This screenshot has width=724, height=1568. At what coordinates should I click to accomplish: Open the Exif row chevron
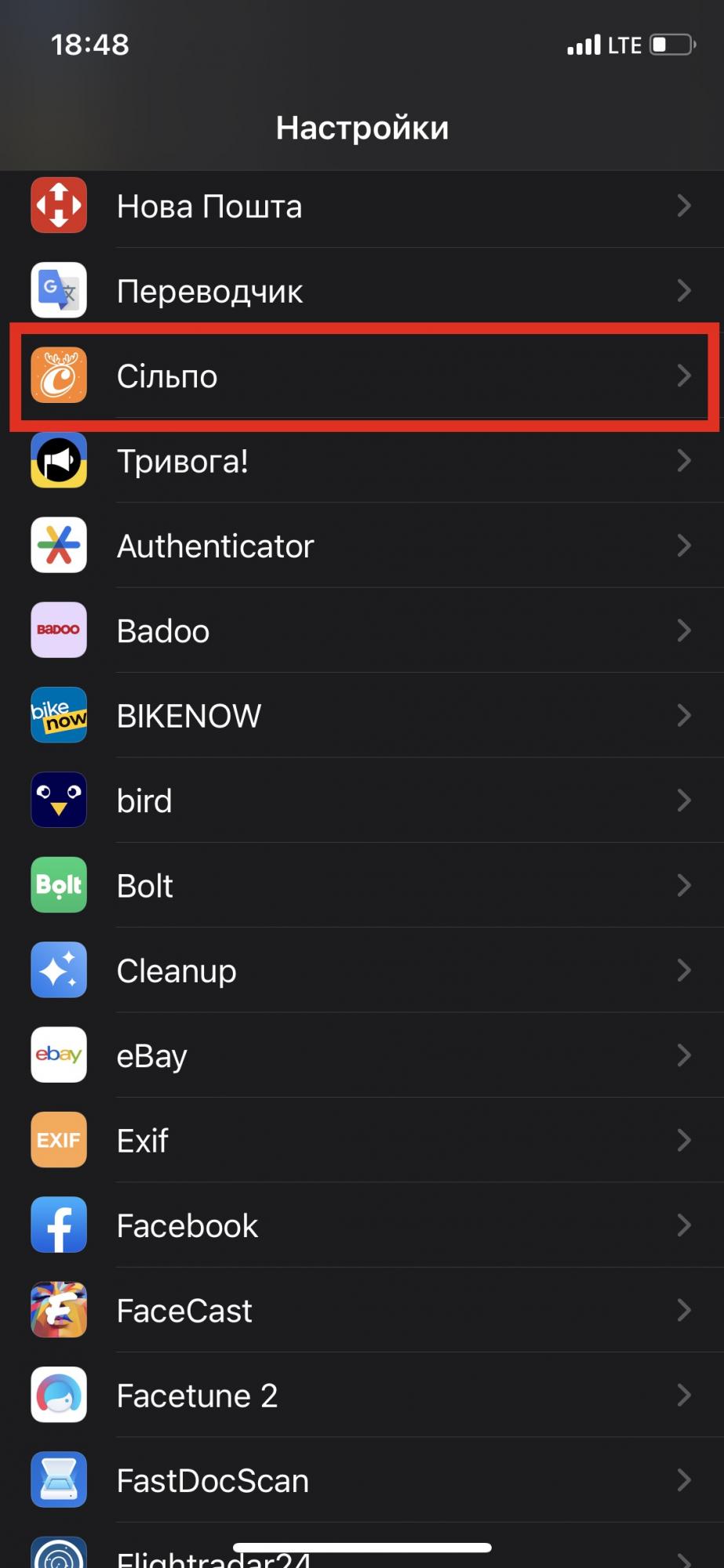tap(683, 1140)
